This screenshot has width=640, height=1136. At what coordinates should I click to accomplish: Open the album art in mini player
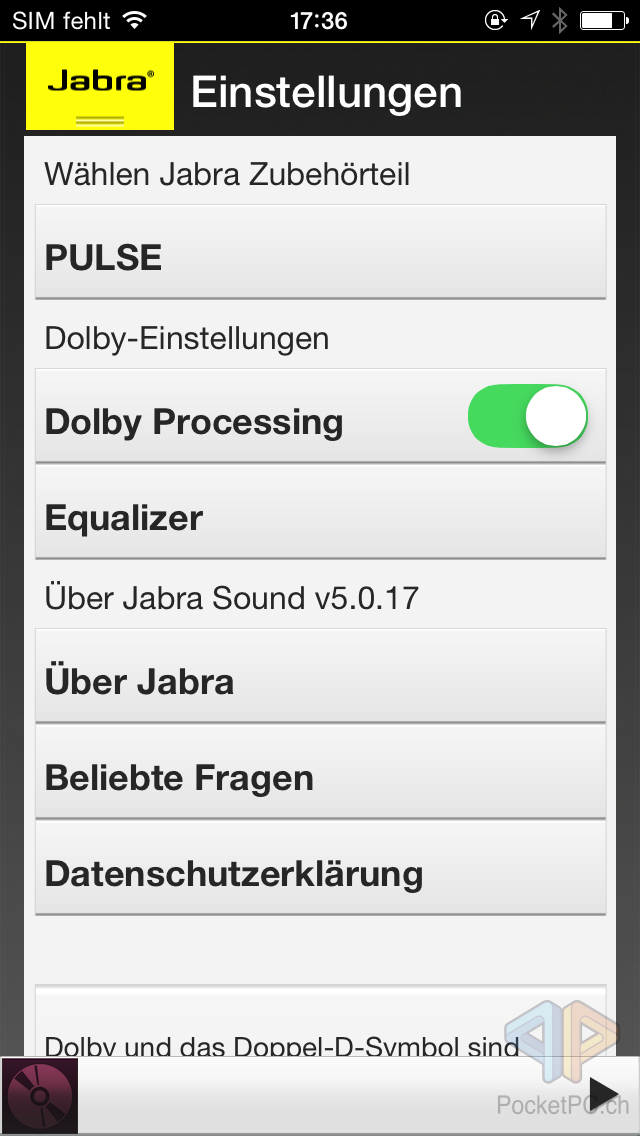[x=40, y=1095]
